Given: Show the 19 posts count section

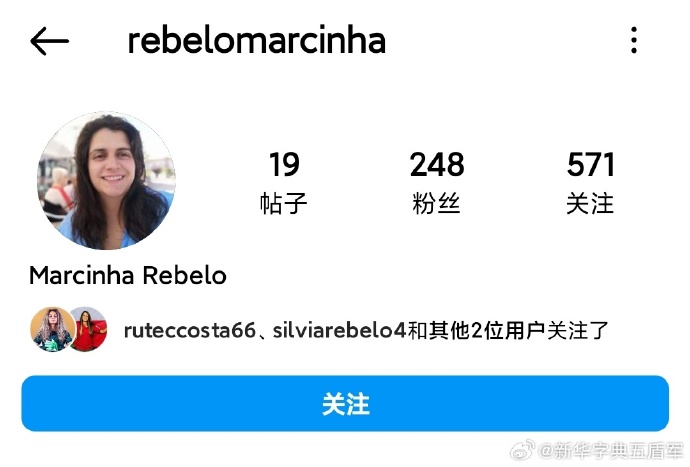Looking at the screenshot, I should point(284,181).
